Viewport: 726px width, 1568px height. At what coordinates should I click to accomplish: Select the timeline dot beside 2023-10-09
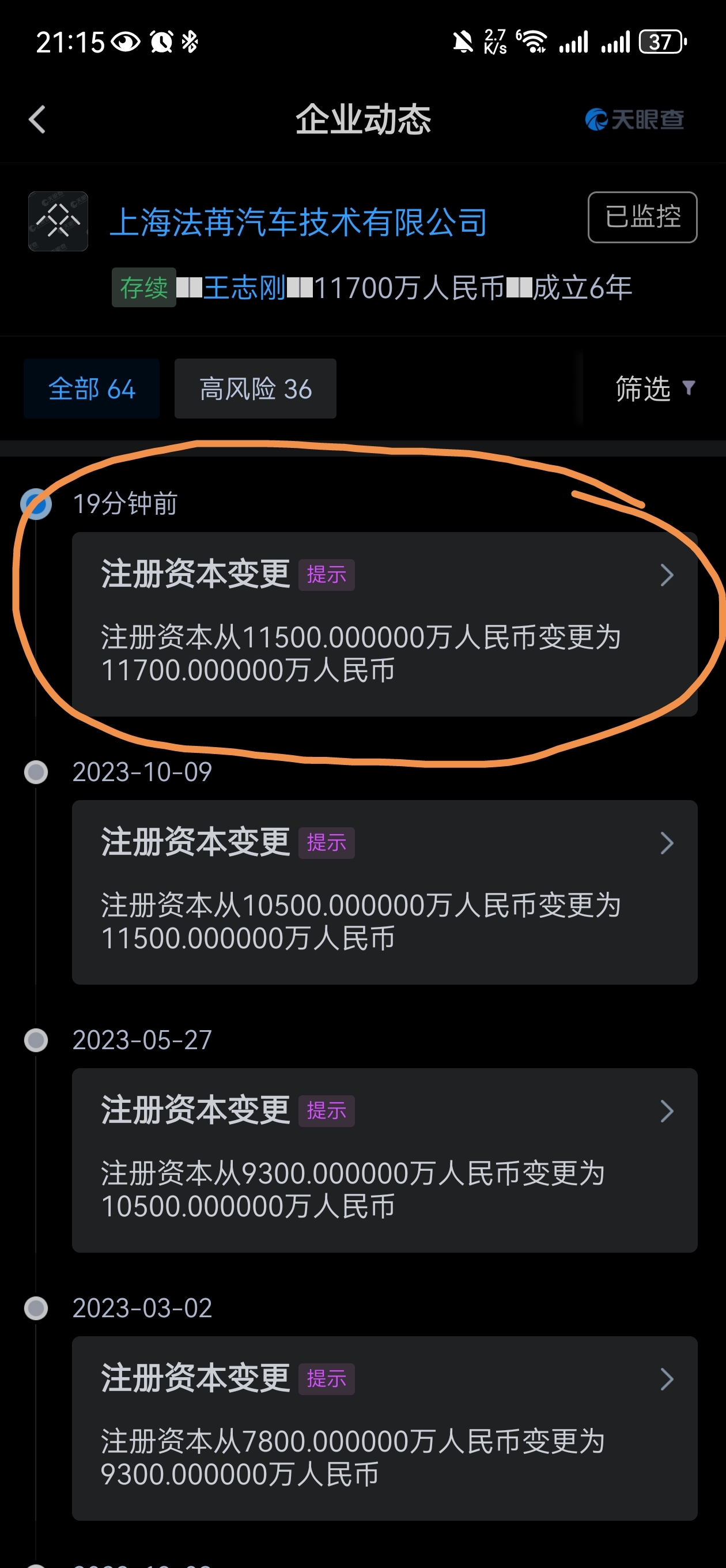click(x=36, y=772)
